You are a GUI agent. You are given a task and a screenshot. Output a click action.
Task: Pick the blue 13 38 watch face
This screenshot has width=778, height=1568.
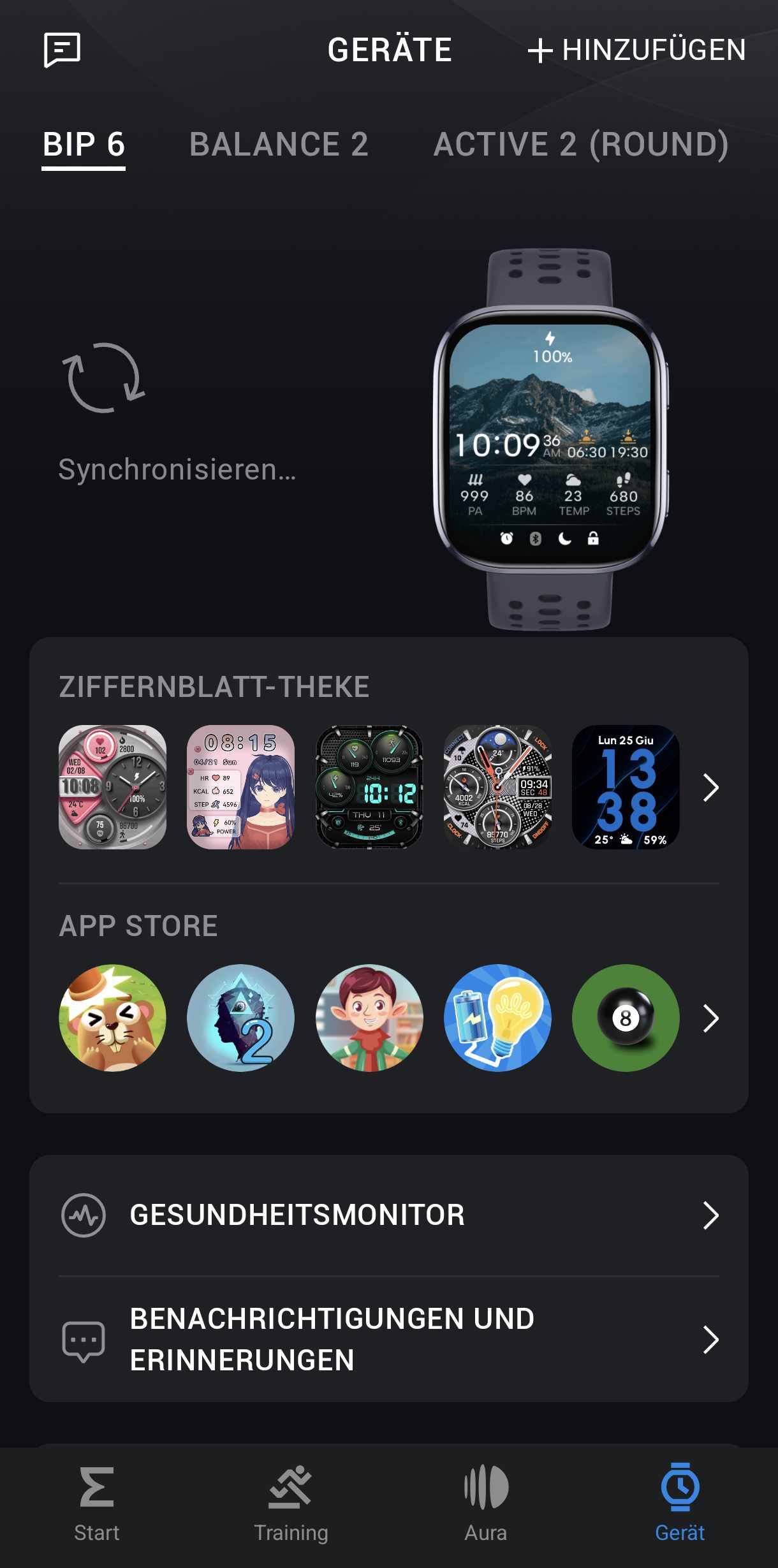pyautogui.click(x=626, y=787)
